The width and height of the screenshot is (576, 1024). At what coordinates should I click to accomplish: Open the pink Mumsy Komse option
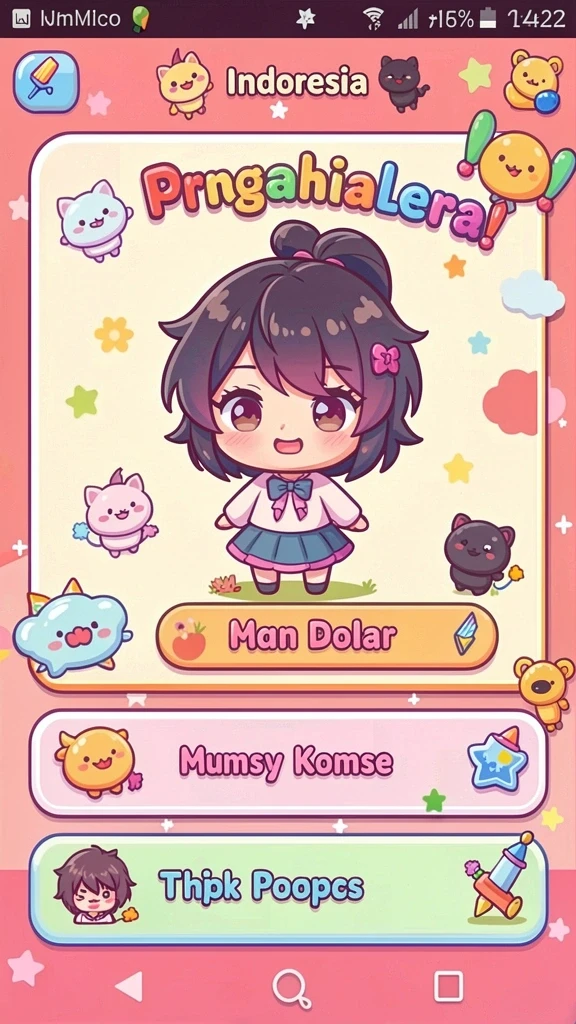(x=288, y=763)
